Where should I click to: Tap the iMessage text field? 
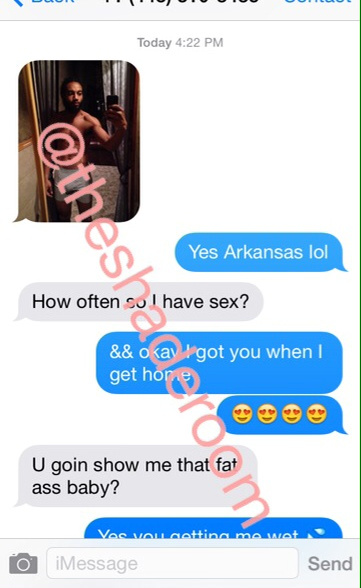click(x=172, y=563)
